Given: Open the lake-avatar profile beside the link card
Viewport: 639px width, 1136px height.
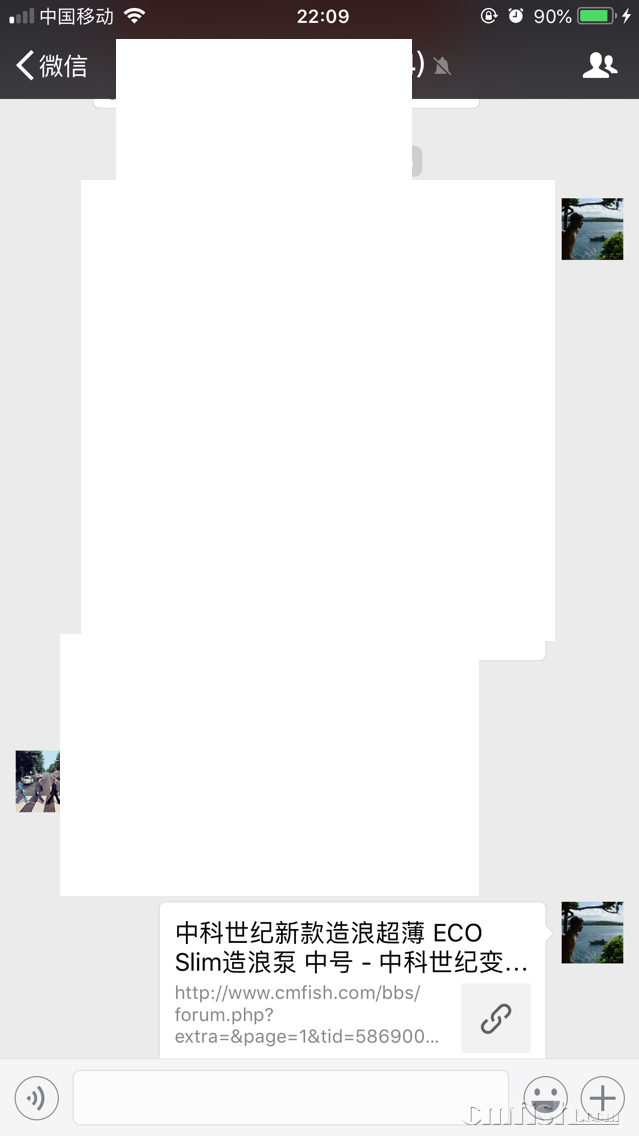Looking at the screenshot, I should [x=592, y=932].
